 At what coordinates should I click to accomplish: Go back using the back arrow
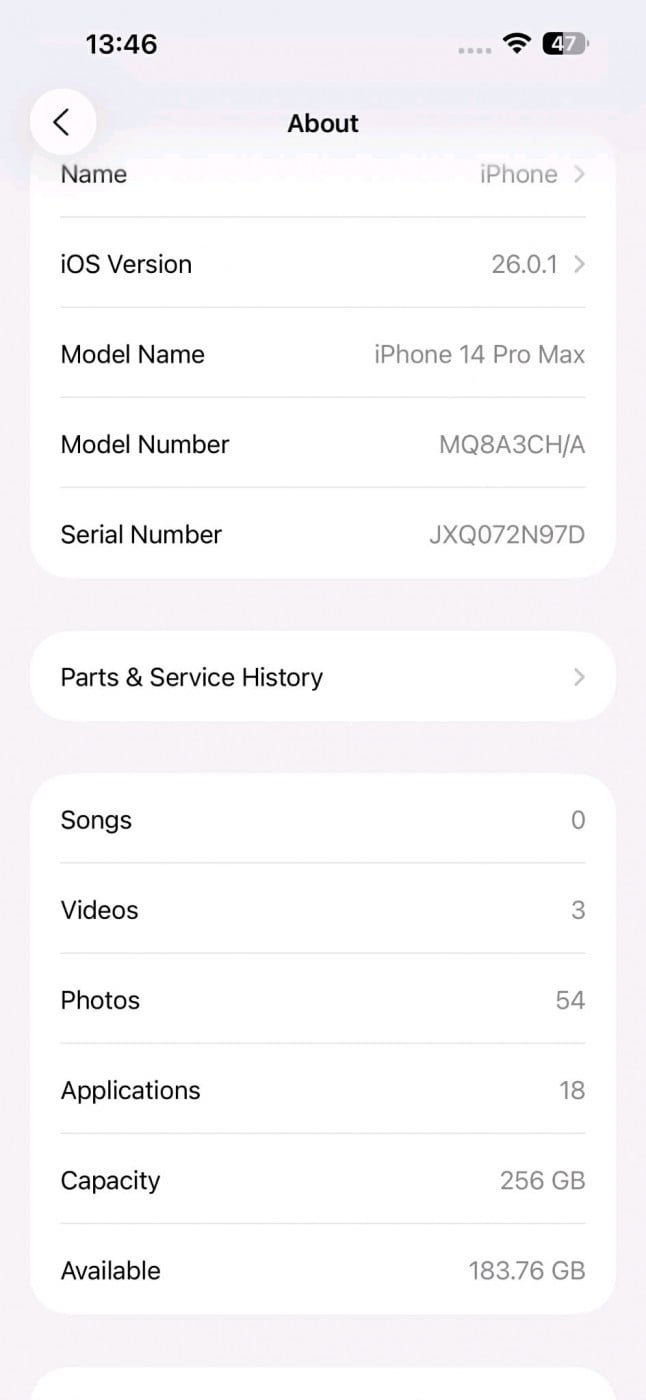tap(62, 122)
